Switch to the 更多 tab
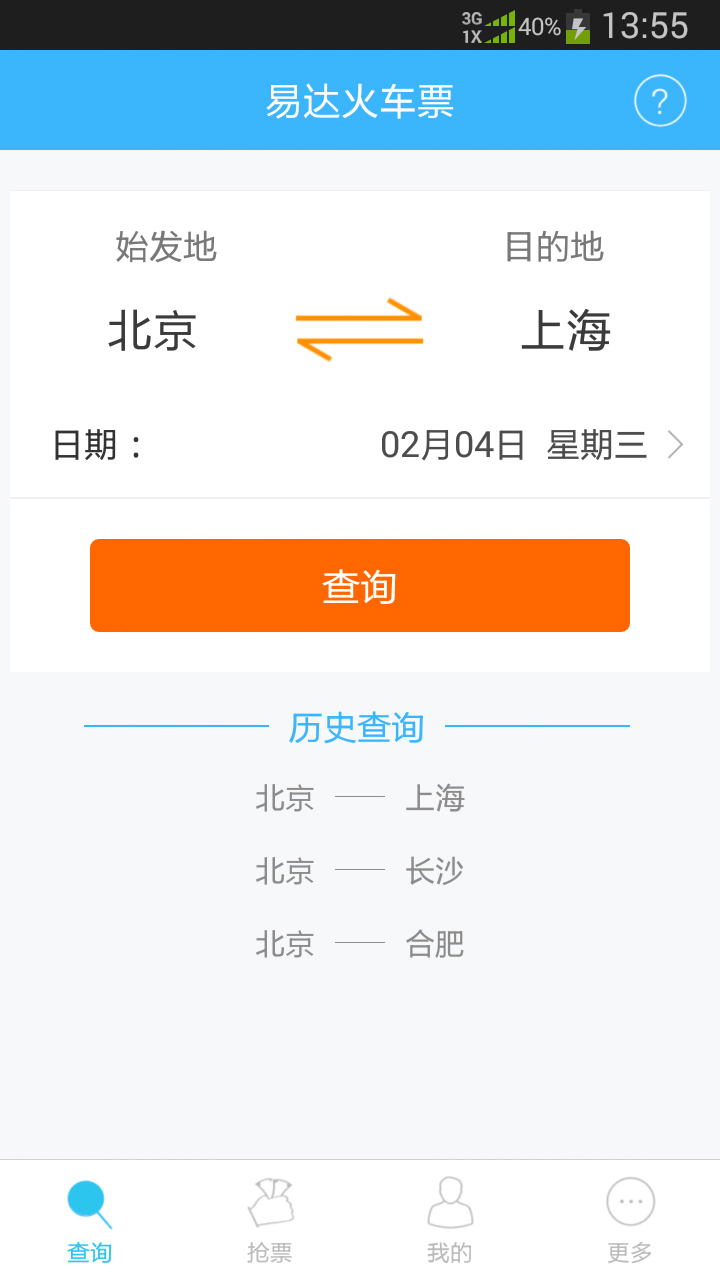Image resolution: width=720 pixels, height=1280 pixels. (x=630, y=1220)
